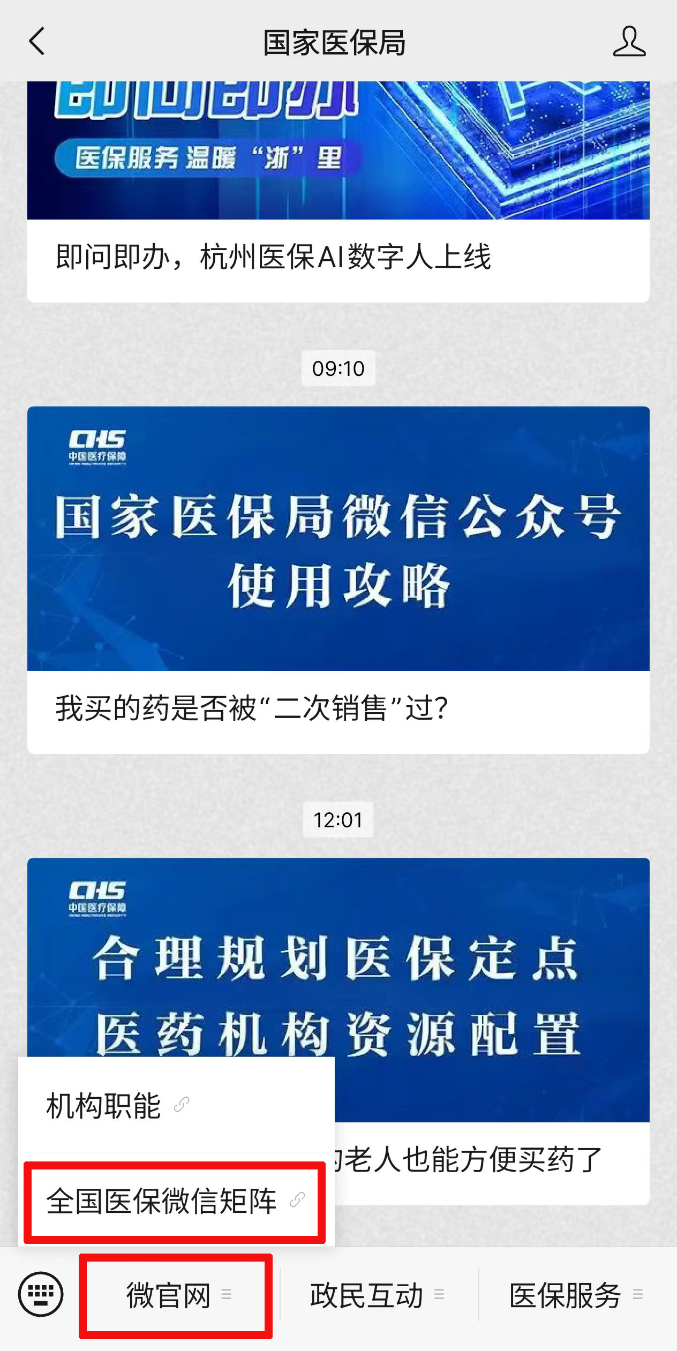Open the account profile icon
This screenshot has width=677, height=1351.
[629, 41]
